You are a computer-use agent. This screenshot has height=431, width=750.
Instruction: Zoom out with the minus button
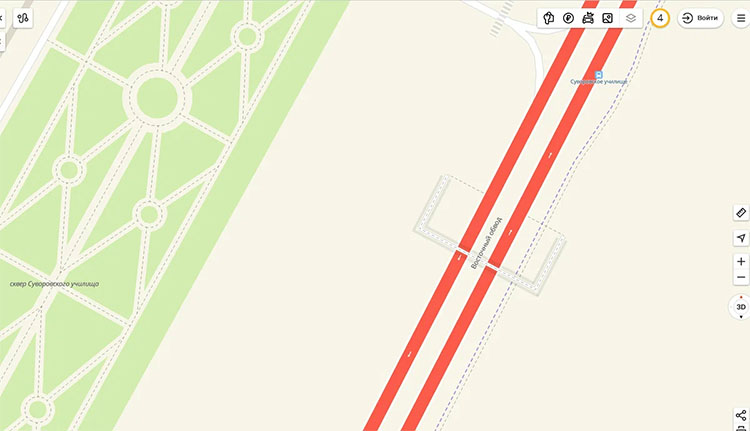click(741, 278)
